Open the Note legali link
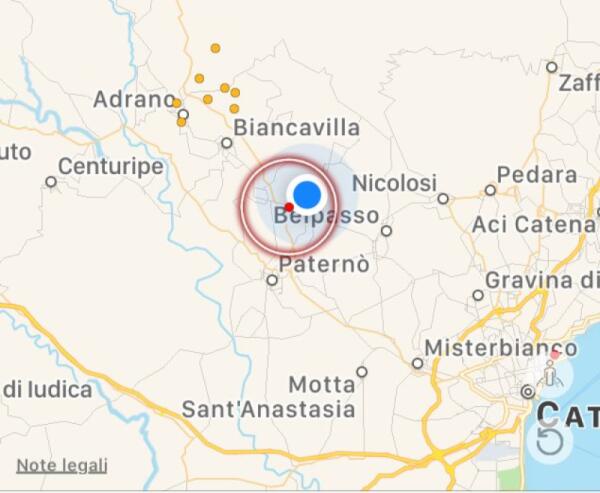600x493 pixels. 62,465
